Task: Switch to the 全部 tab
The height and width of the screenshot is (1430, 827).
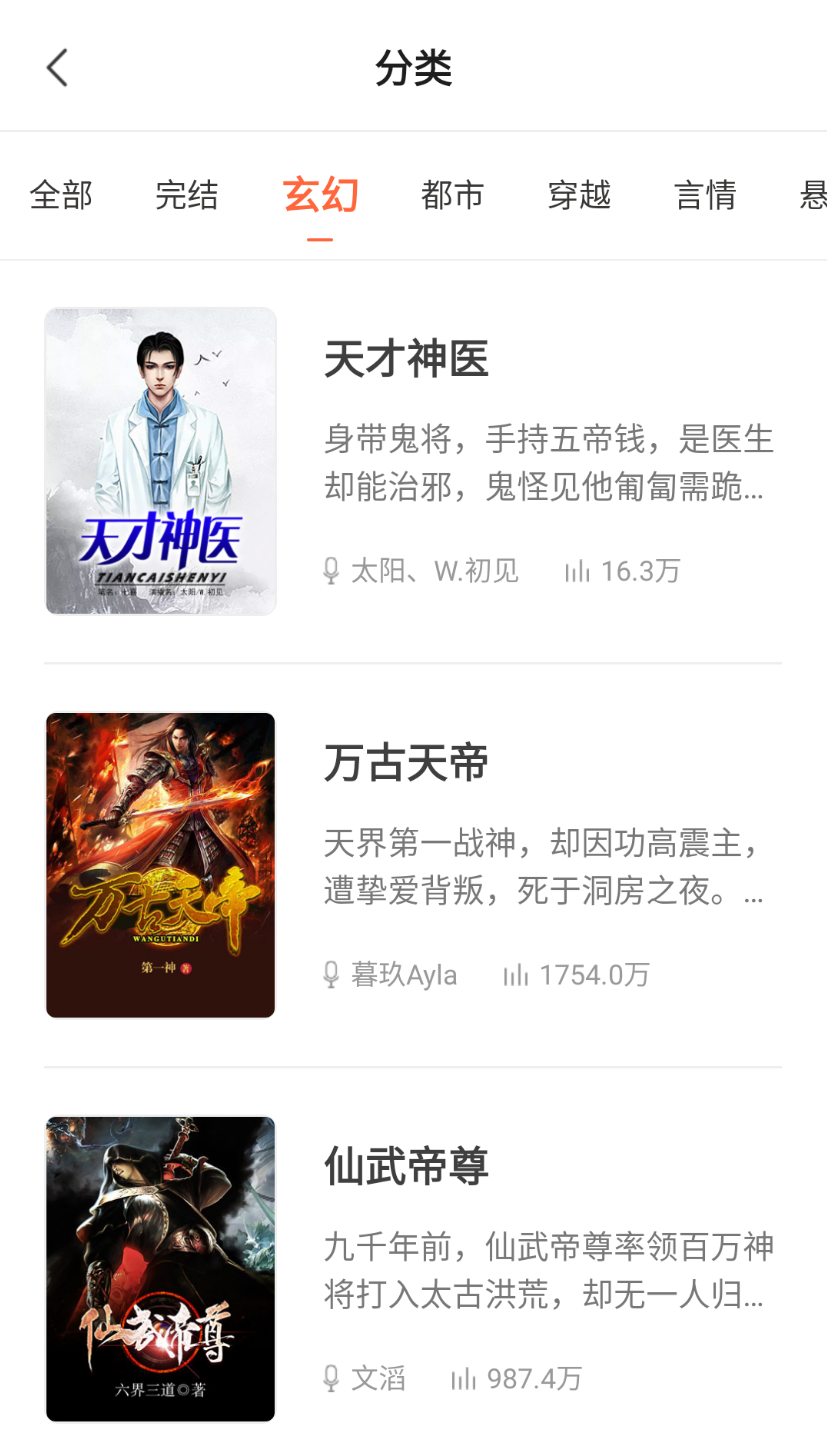Action: [61, 195]
